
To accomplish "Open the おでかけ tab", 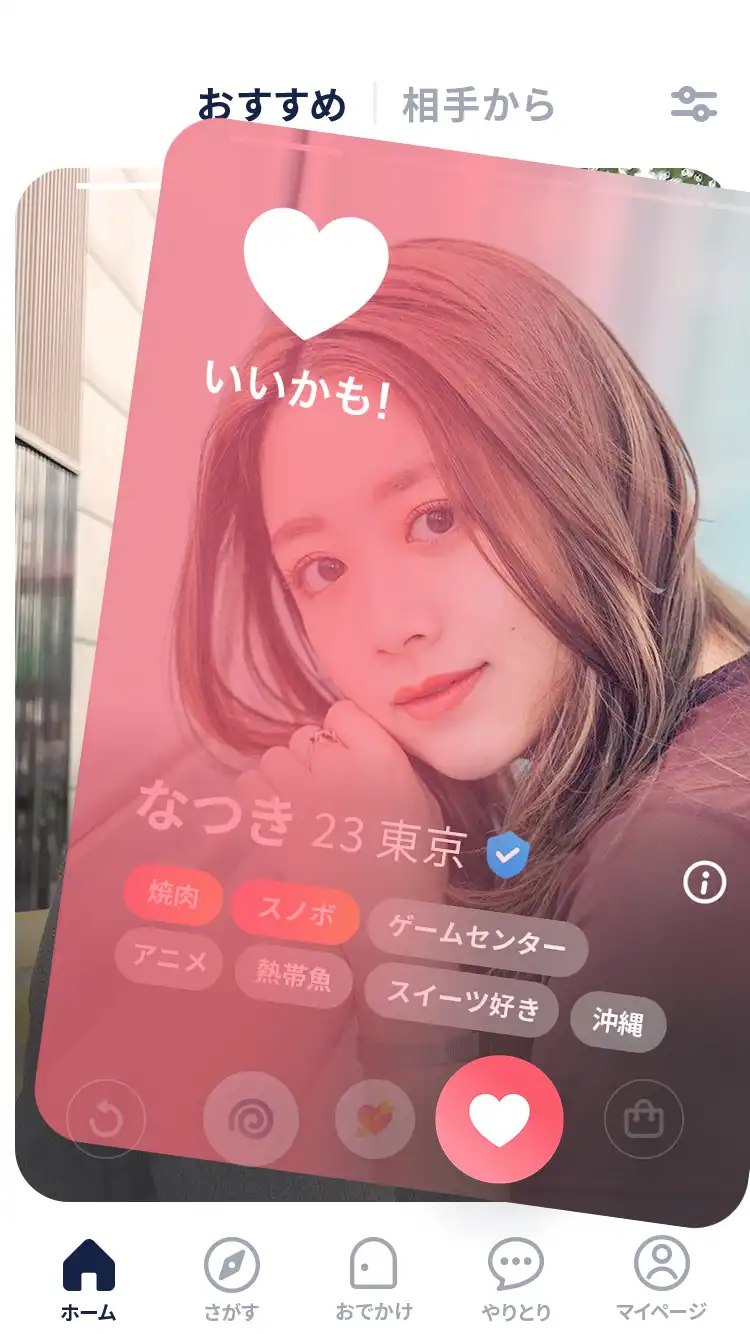I will [374, 1280].
